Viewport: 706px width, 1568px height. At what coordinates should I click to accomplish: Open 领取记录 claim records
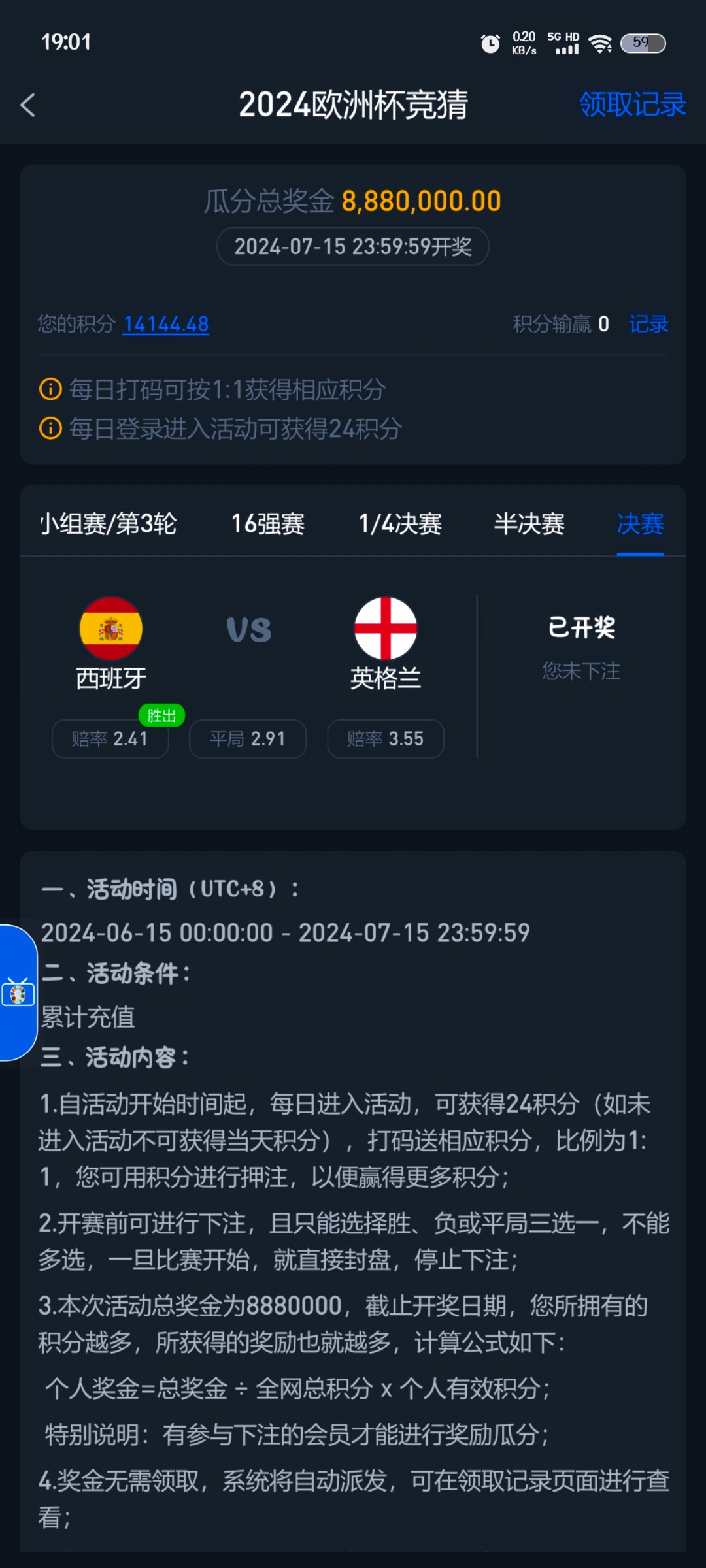[x=631, y=105]
